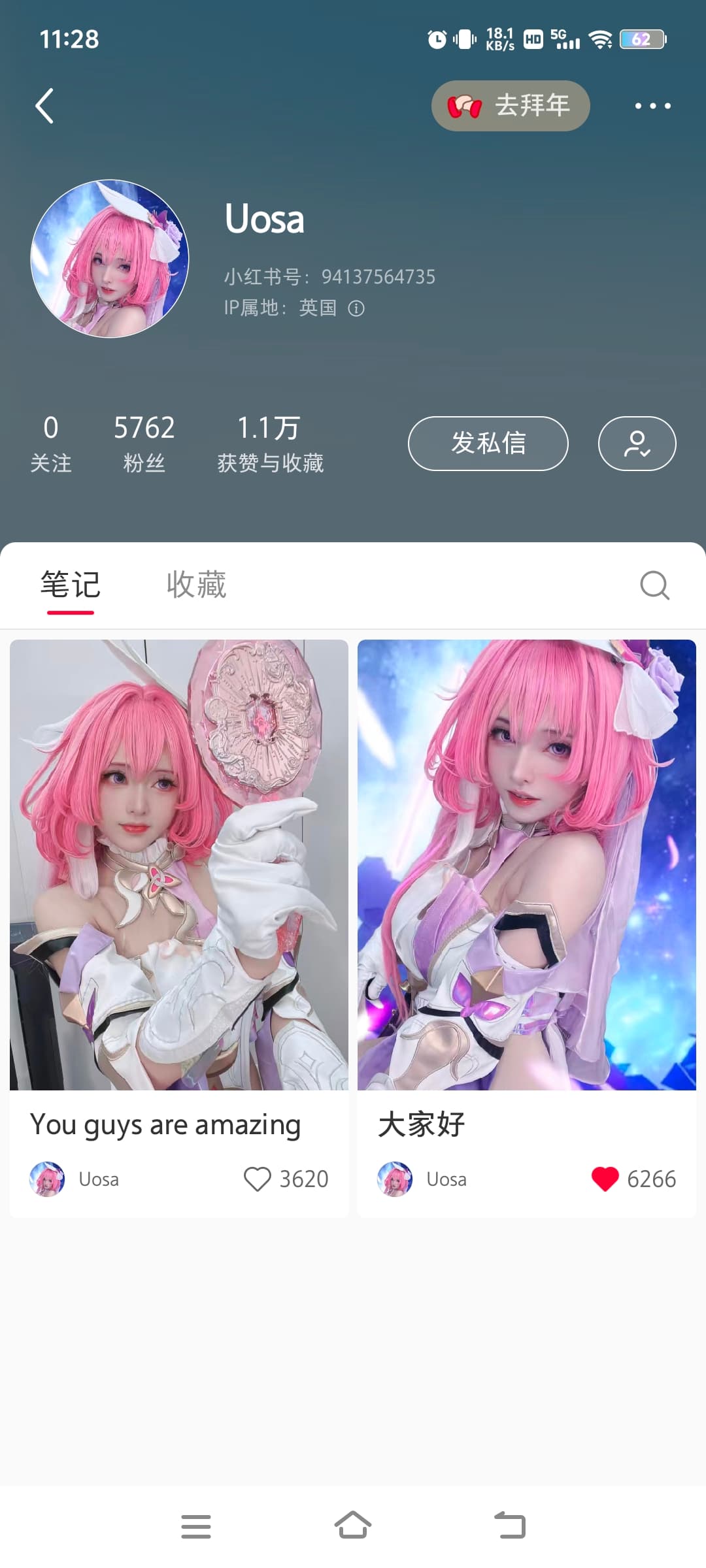Open Uosa's profile avatar picture

tap(110, 259)
